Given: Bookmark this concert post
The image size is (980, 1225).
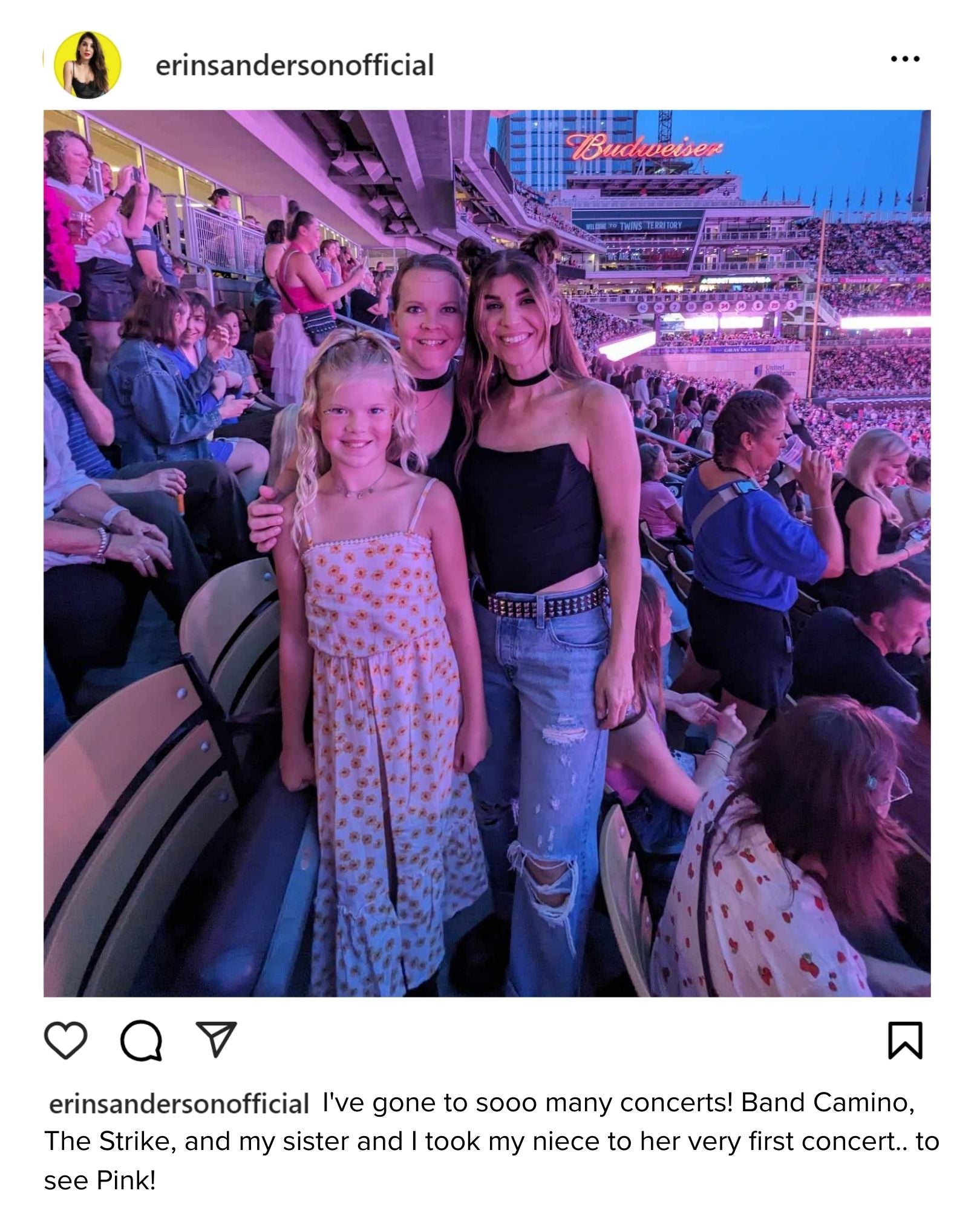Looking at the screenshot, I should click(905, 1040).
